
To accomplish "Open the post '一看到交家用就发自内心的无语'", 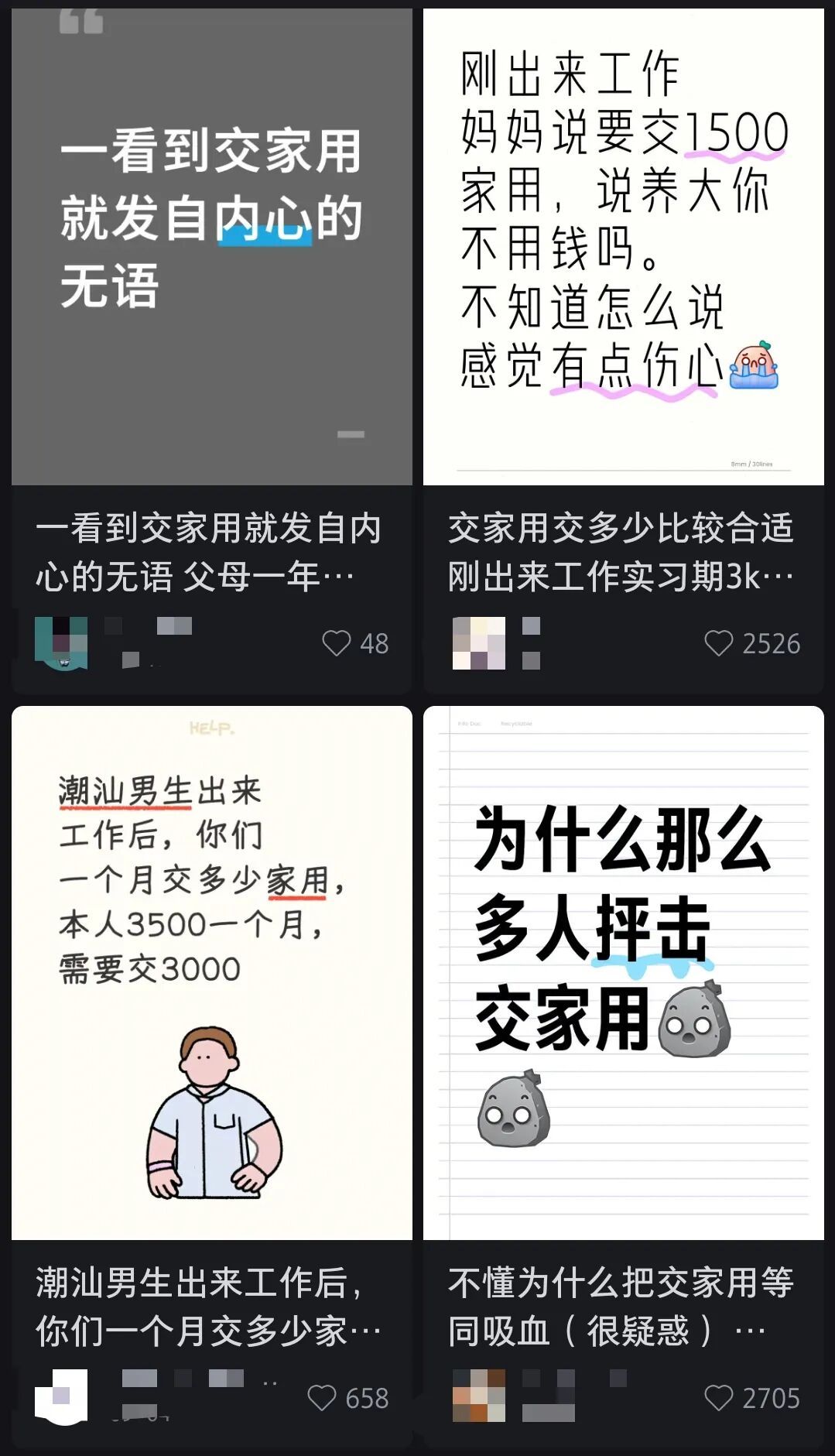I will coord(211,248).
